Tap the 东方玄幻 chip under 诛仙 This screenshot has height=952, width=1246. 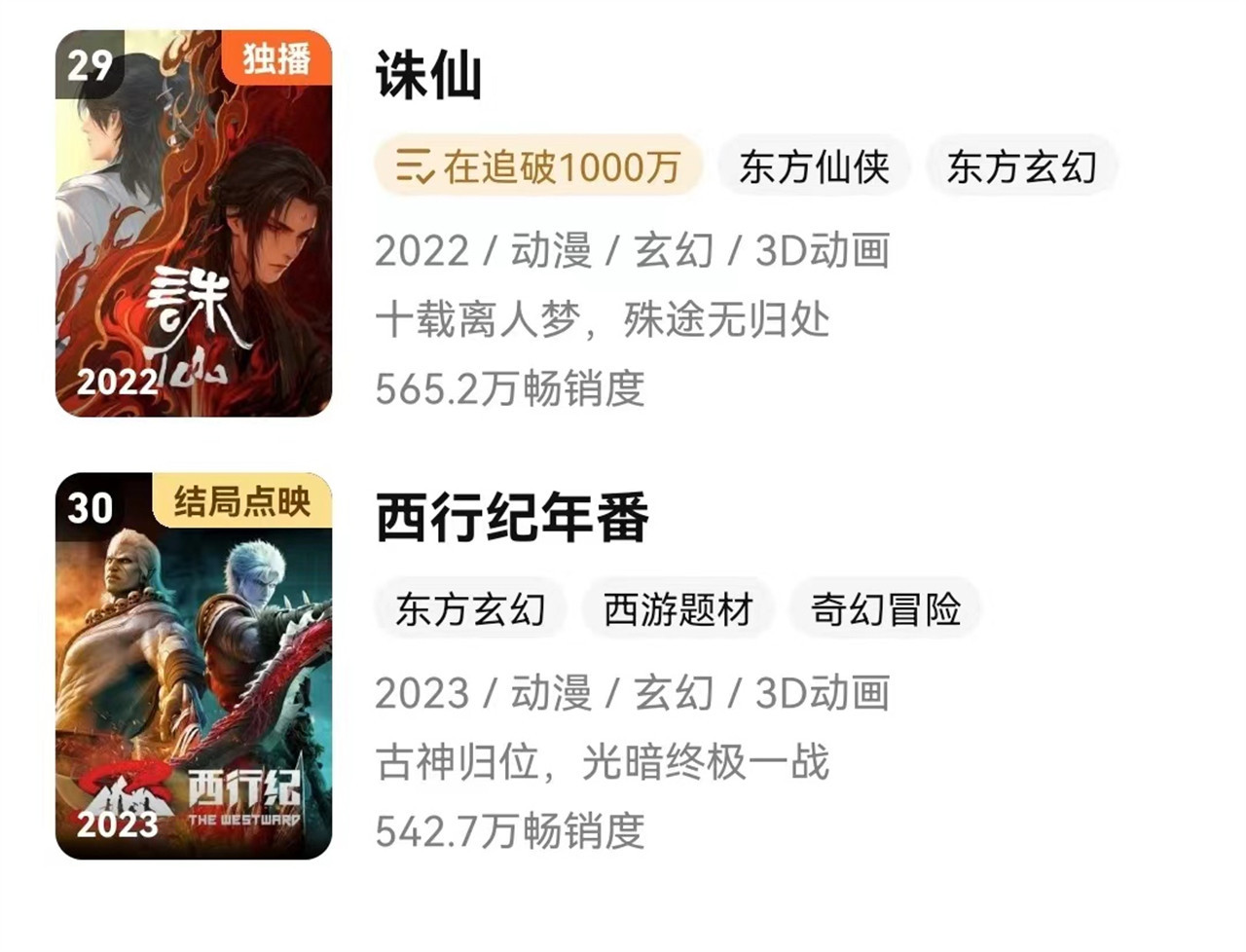[1021, 166]
